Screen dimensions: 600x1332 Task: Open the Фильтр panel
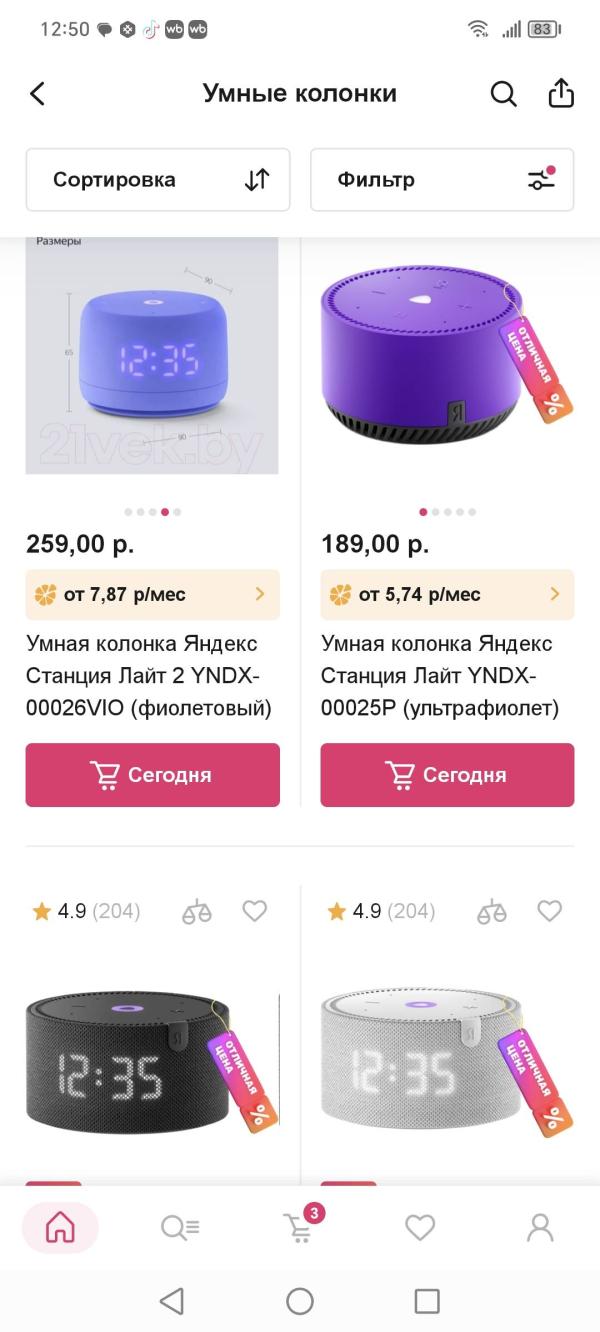pos(442,180)
